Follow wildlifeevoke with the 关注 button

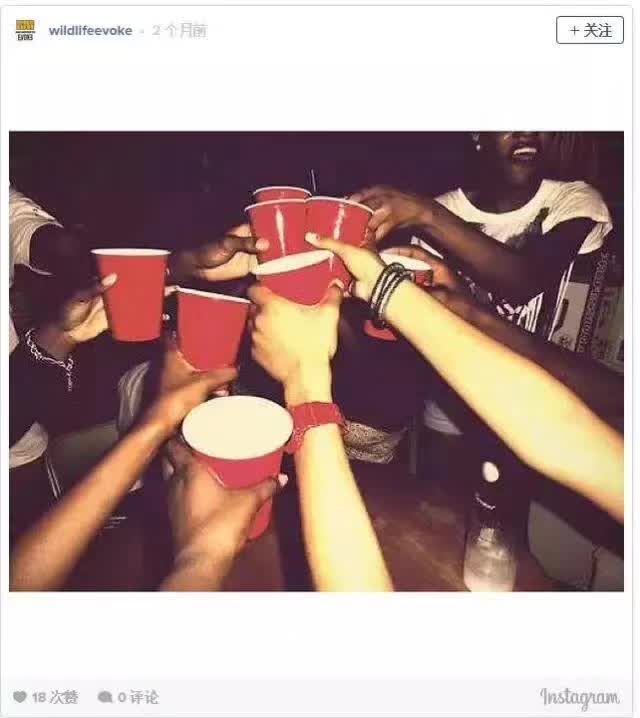tap(589, 30)
